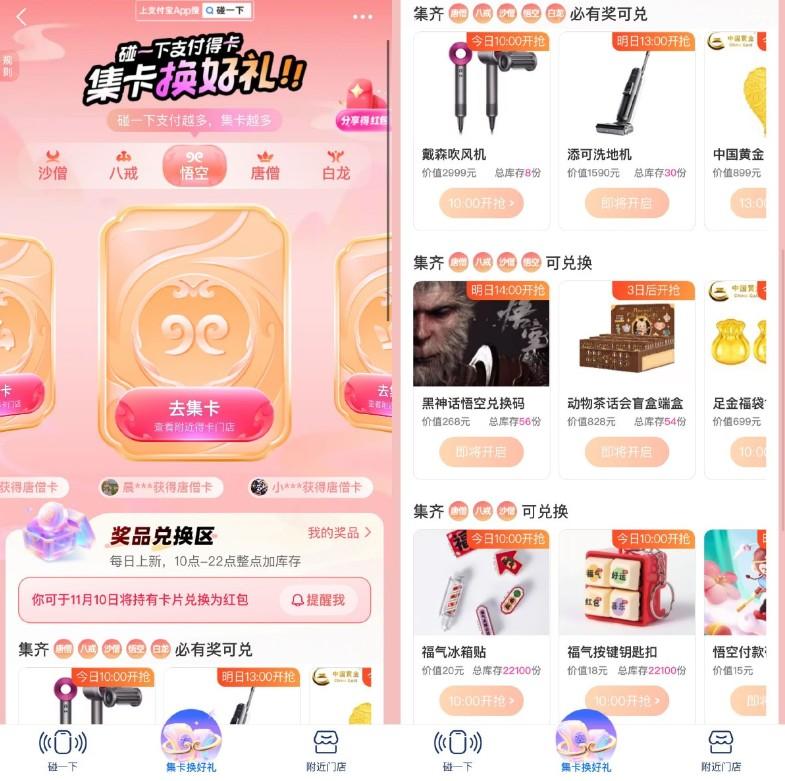Switch to the 唐僧 card tab
785x781 pixels.
[x=265, y=165]
